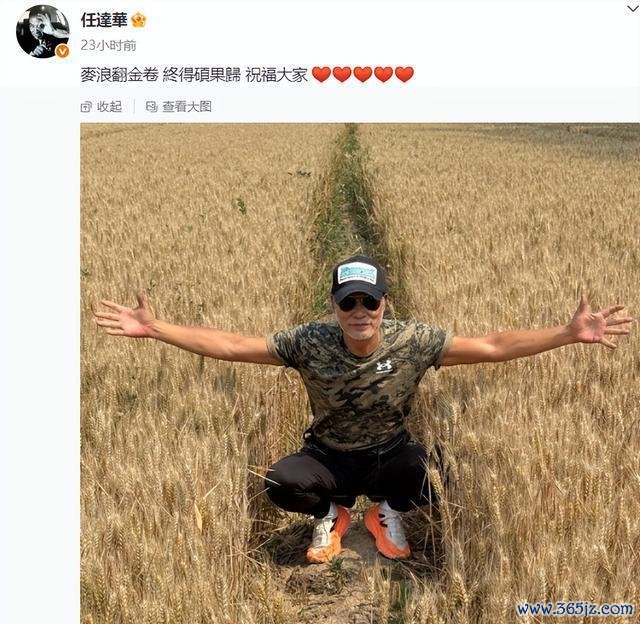Open the 任達華 username link
Image resolution: width=640 pixels, height=624 pixels.
tap(103, 19)
